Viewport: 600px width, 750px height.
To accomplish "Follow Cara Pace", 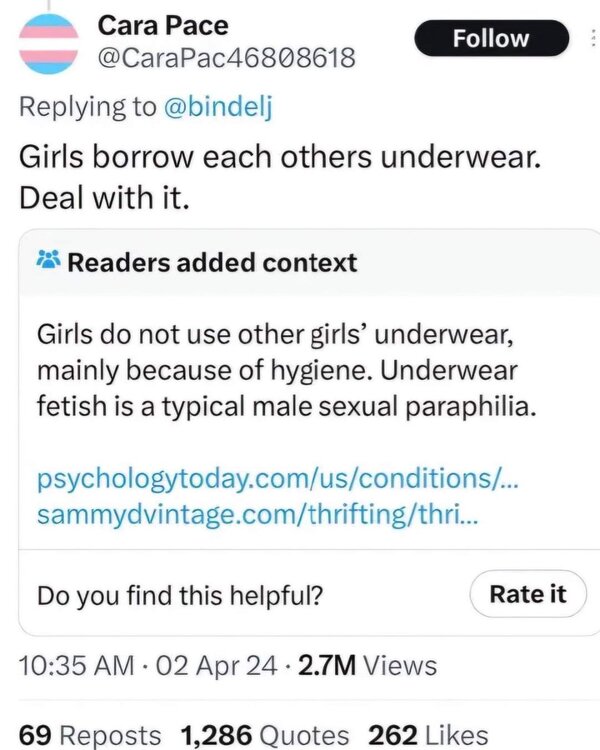I will (x=491, y=39).
